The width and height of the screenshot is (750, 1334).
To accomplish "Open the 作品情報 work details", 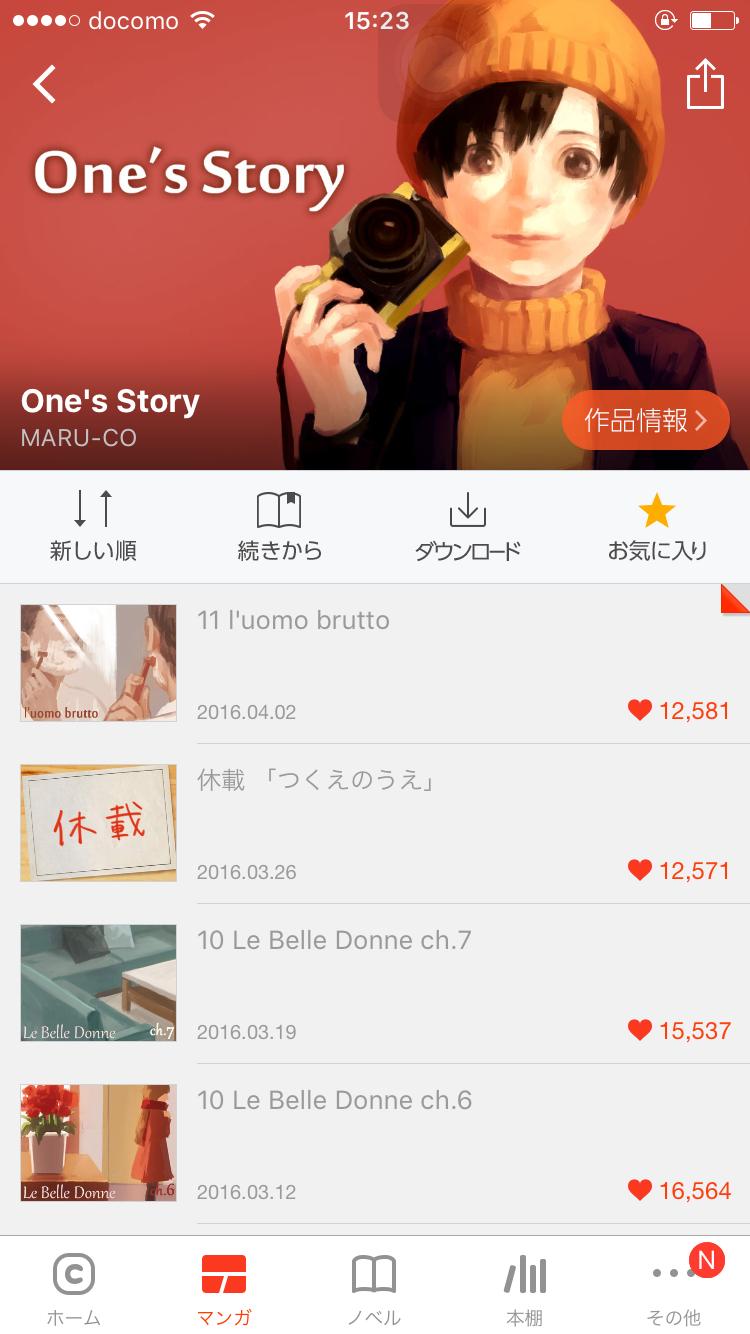I will pos(645,421).
